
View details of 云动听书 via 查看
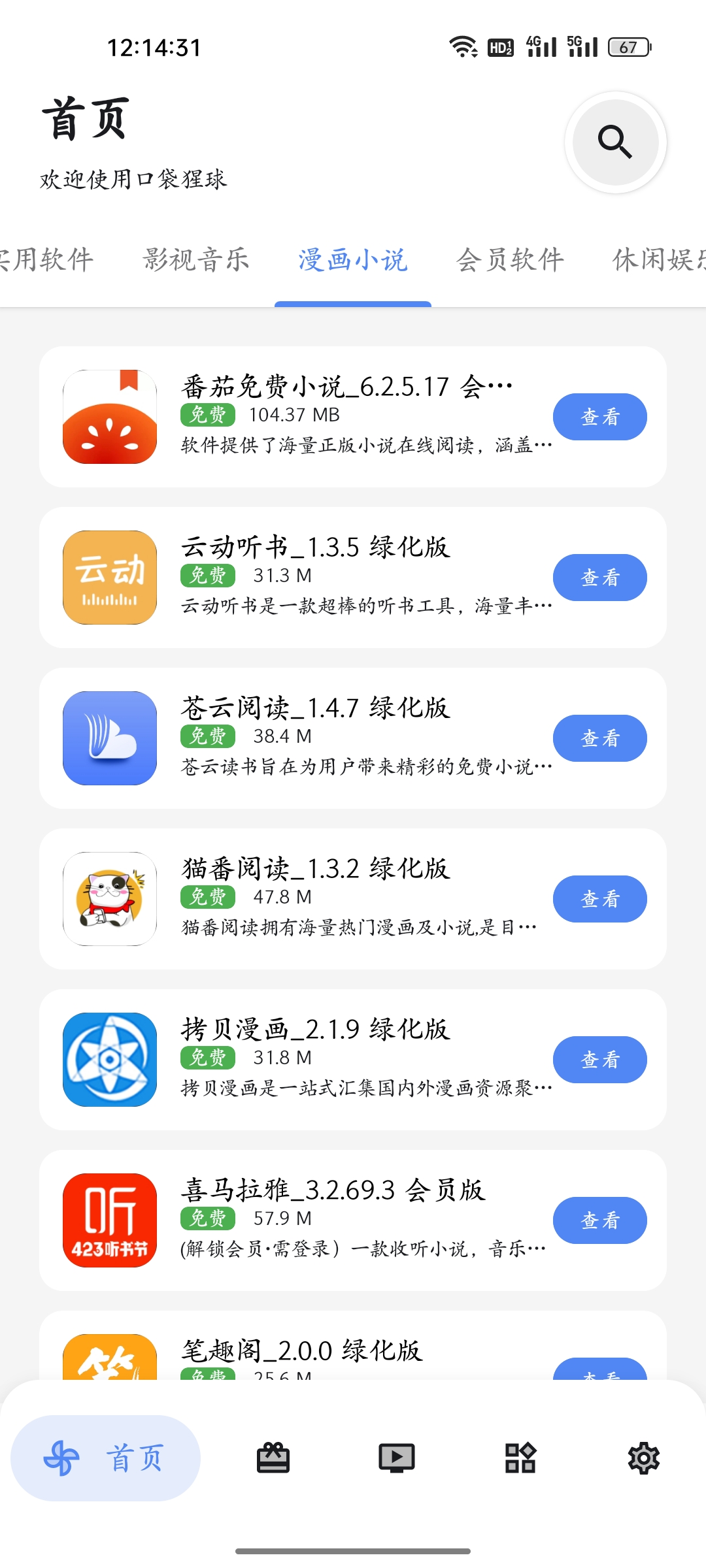[x=599, y=578]
